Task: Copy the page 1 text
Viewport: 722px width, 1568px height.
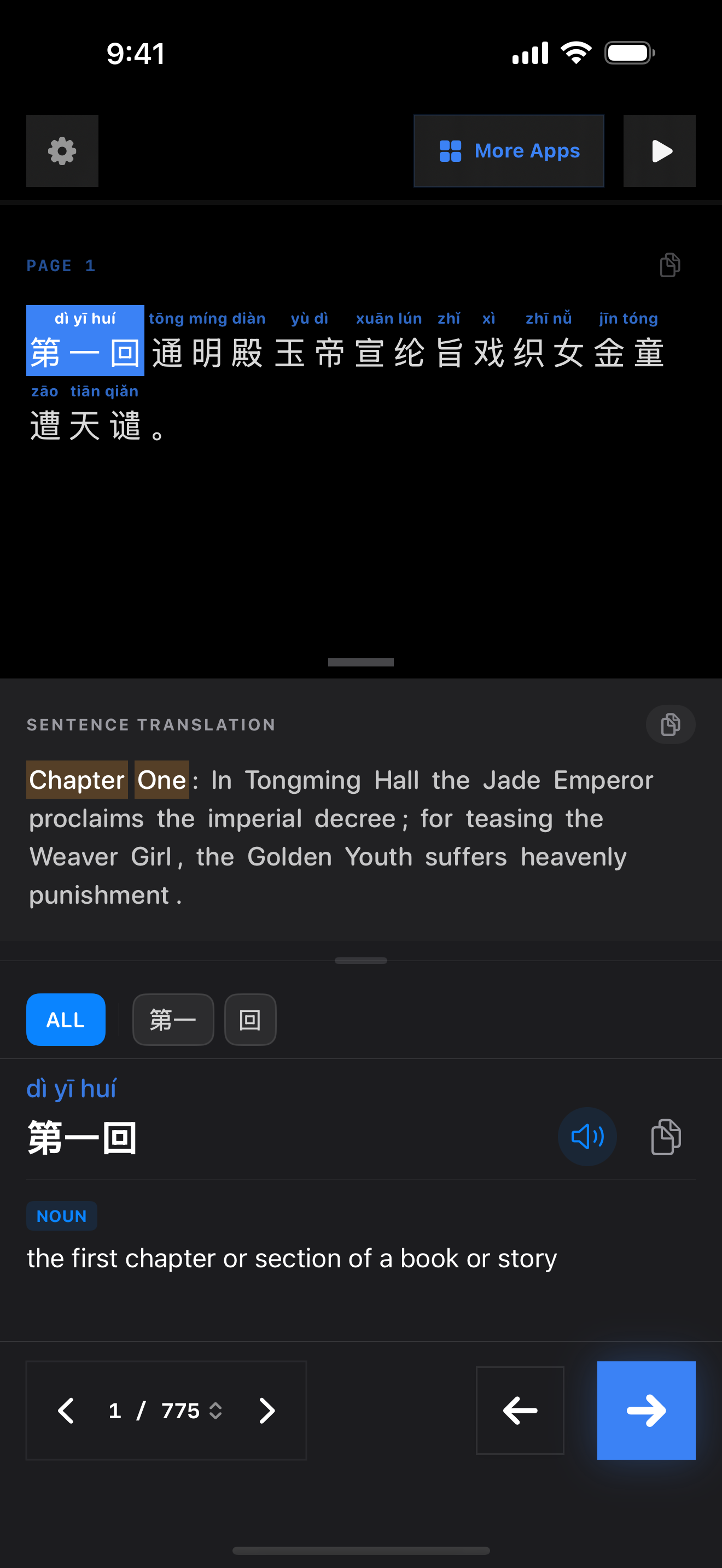Action: [x=669, y=265]
